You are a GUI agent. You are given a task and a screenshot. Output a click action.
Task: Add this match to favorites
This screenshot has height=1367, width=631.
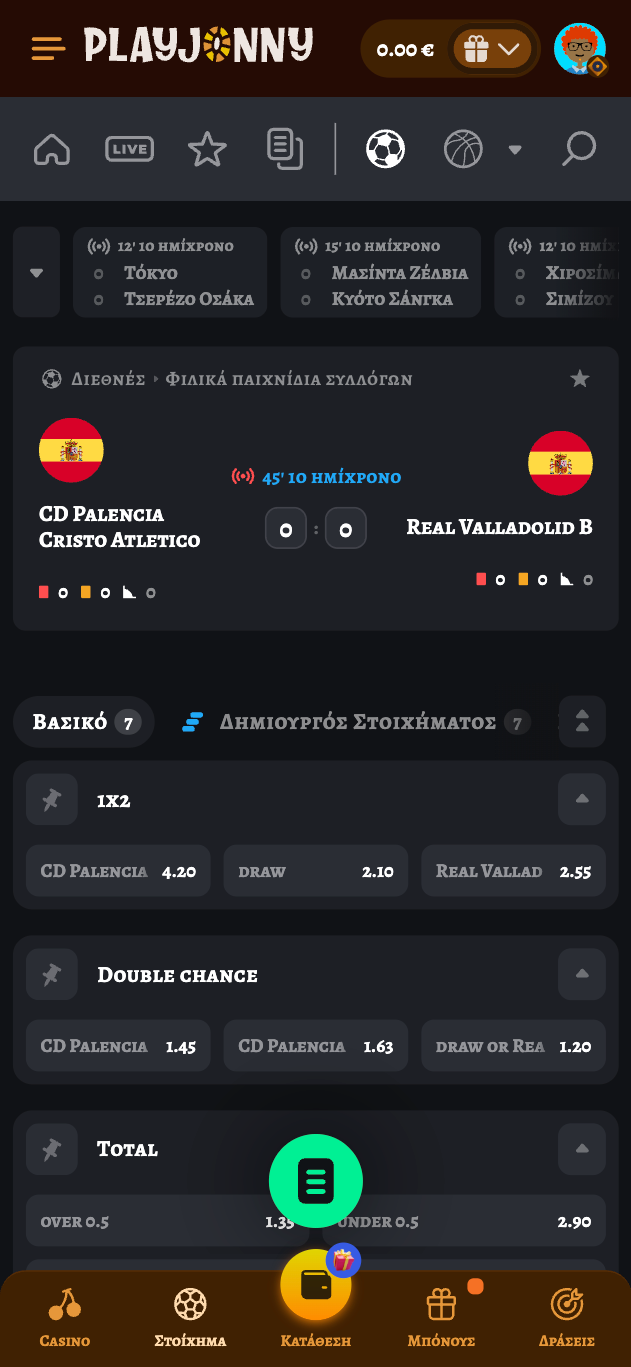coord(580,378)
